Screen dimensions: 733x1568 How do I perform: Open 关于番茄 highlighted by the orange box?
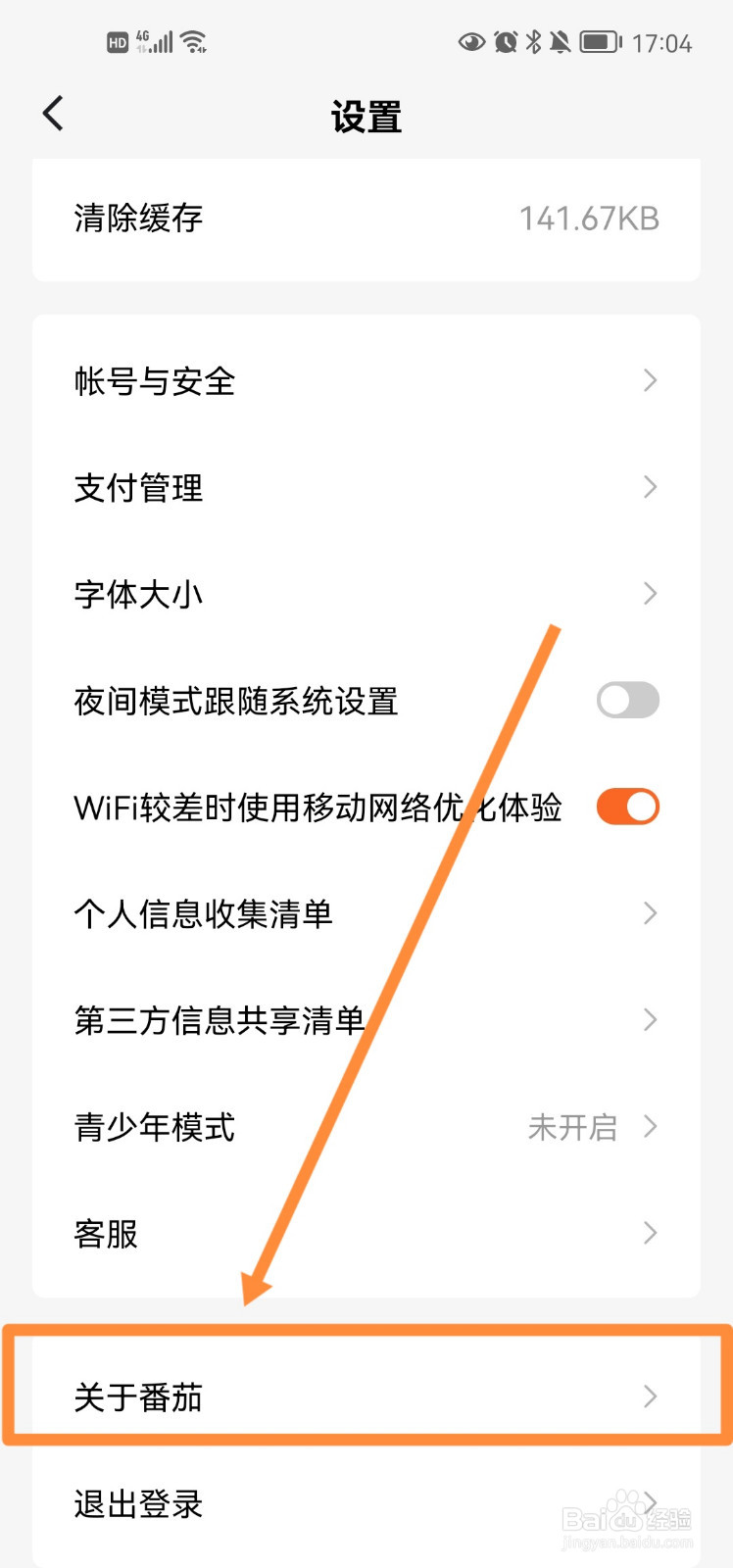coord(366,1398)
